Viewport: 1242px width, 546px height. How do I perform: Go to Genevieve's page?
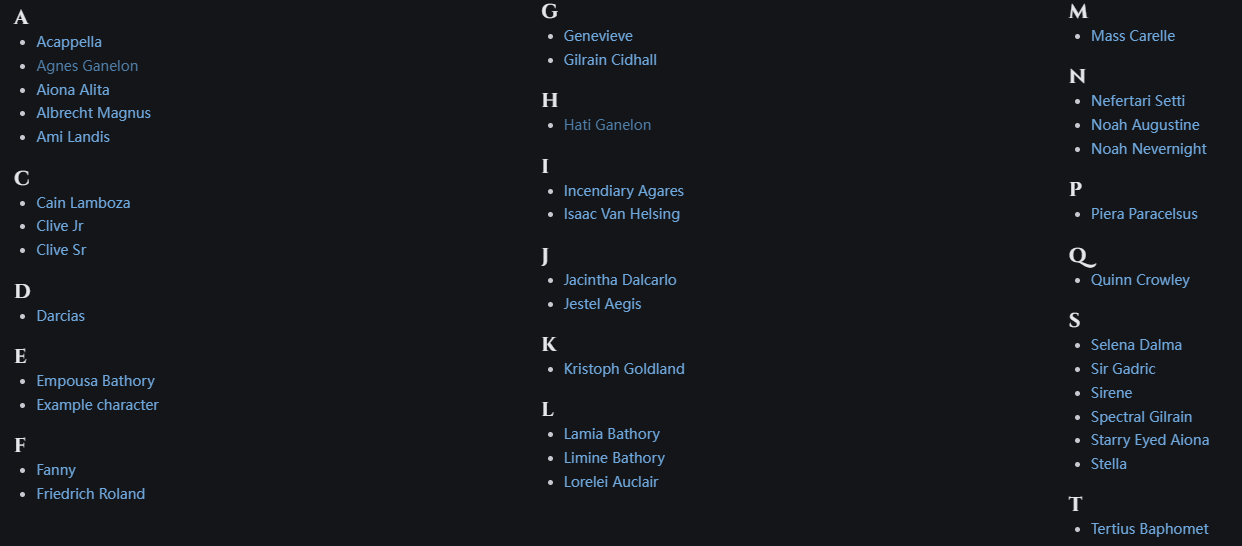point(598,36)
